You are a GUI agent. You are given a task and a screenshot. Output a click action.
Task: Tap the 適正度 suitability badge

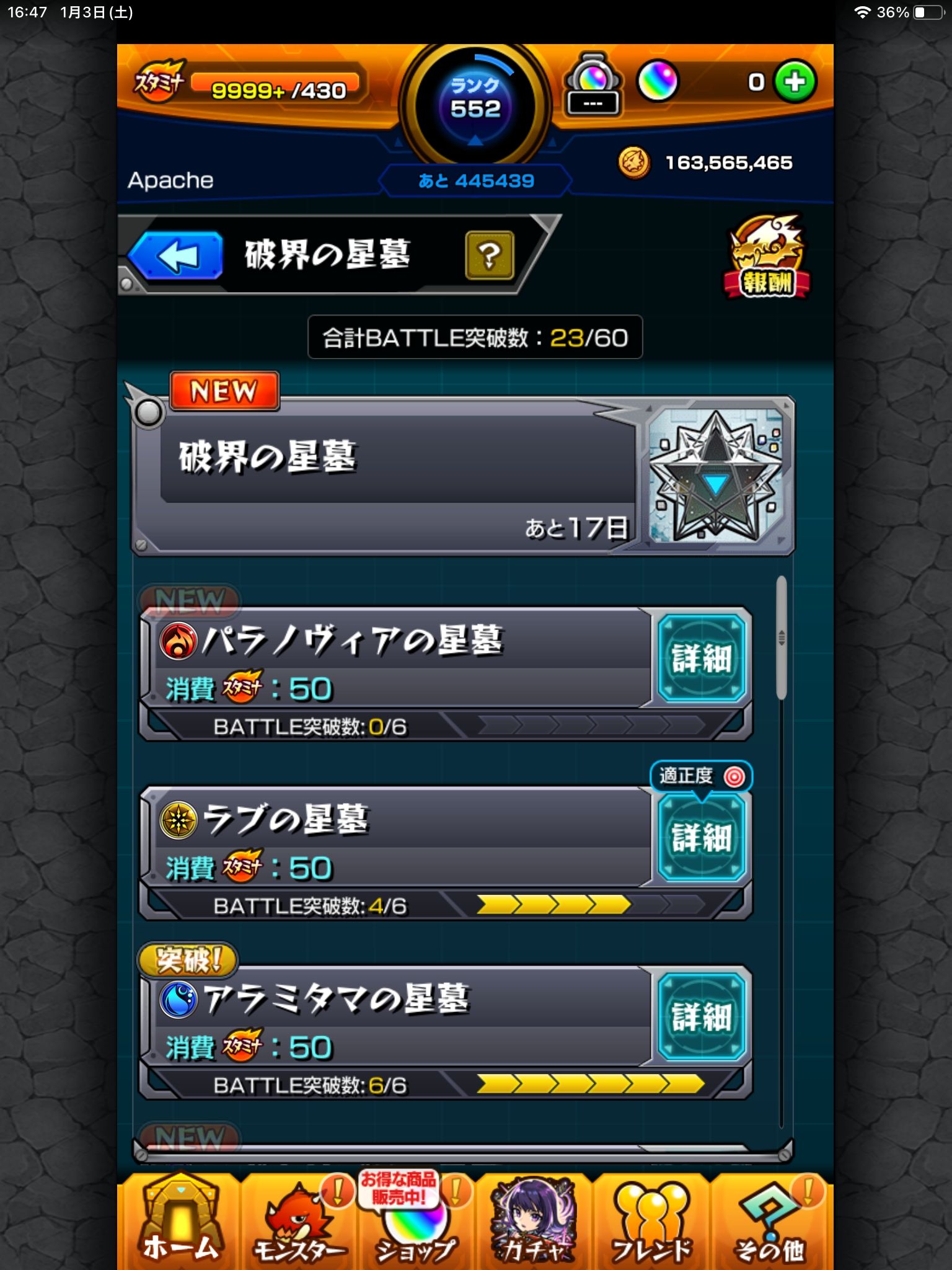tap(701, 776)
